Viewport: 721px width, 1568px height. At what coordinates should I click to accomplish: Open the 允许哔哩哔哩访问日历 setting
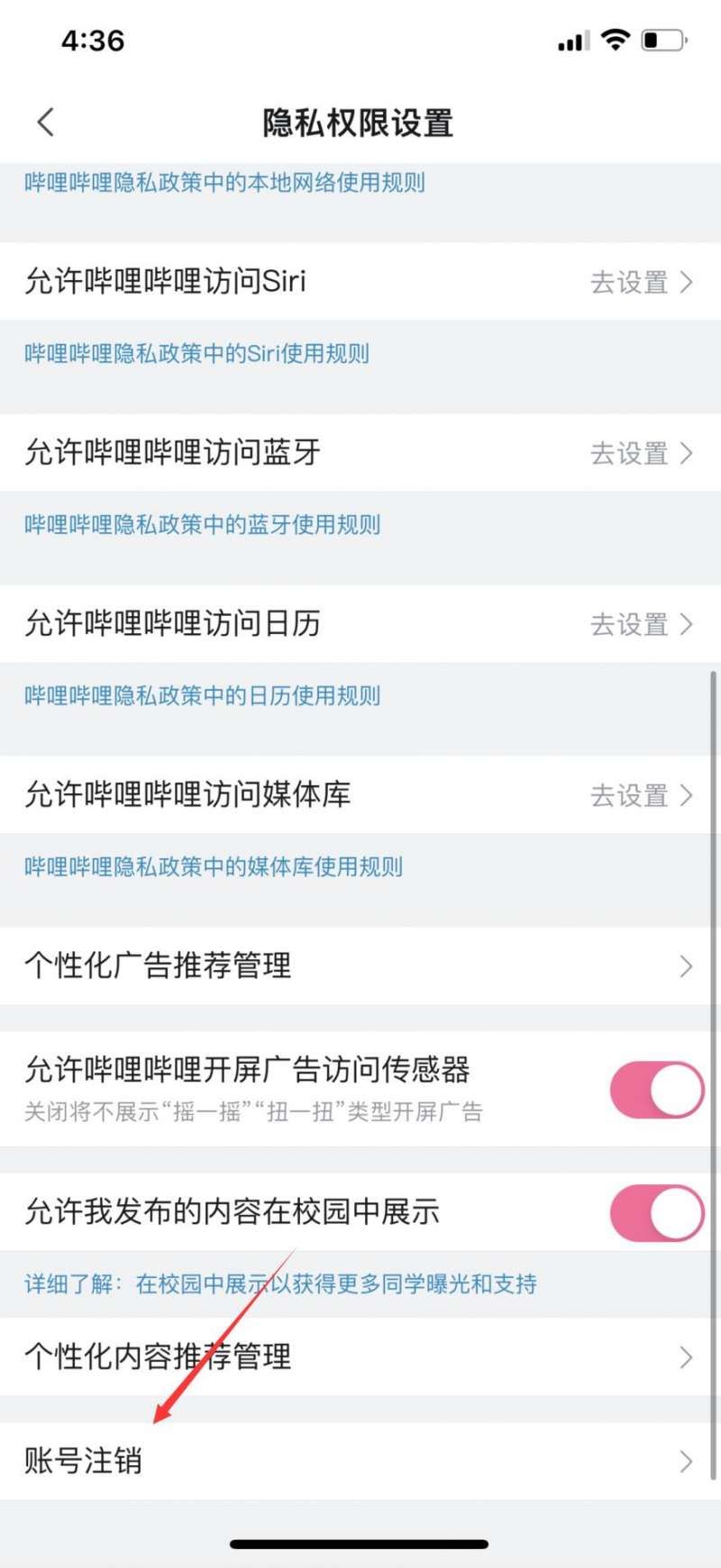click(360, 623)
